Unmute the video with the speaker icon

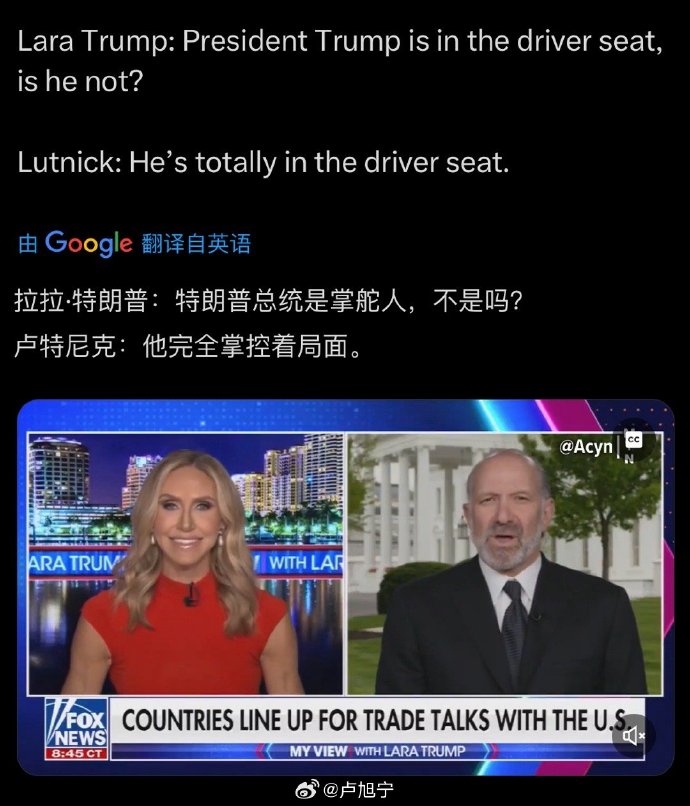[x=634, y=736]
